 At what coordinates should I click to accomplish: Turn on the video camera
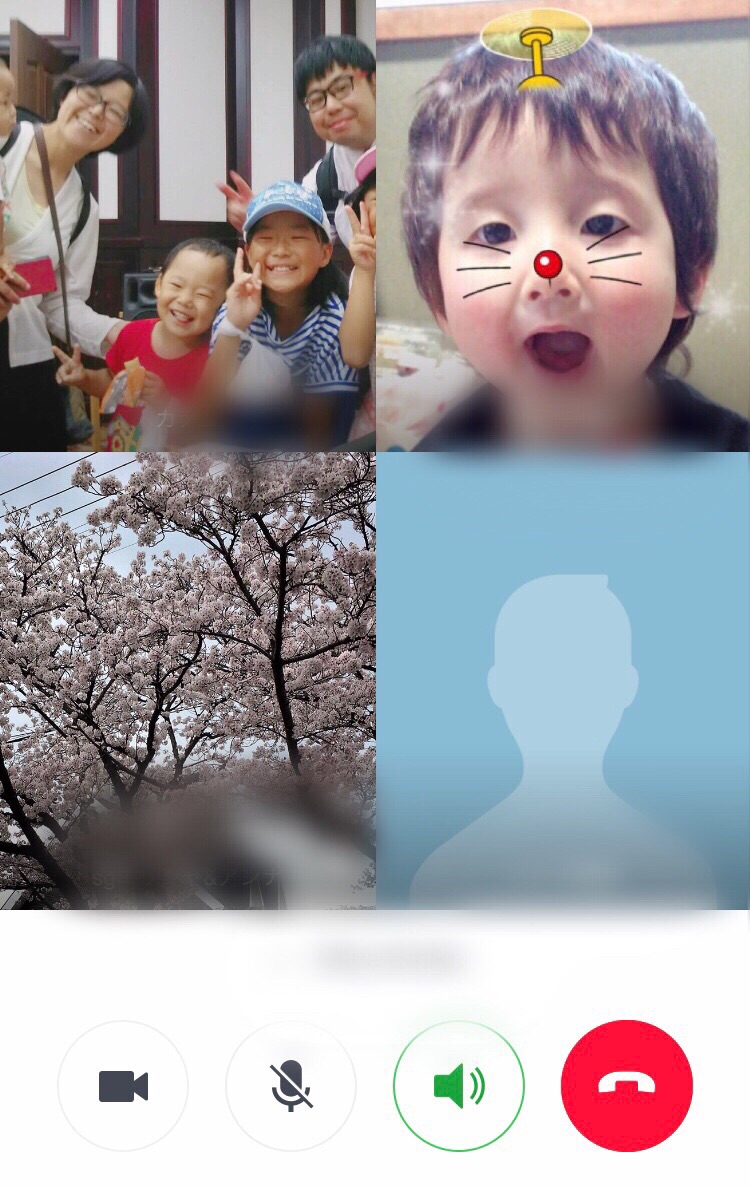(x=123, y=1086)
